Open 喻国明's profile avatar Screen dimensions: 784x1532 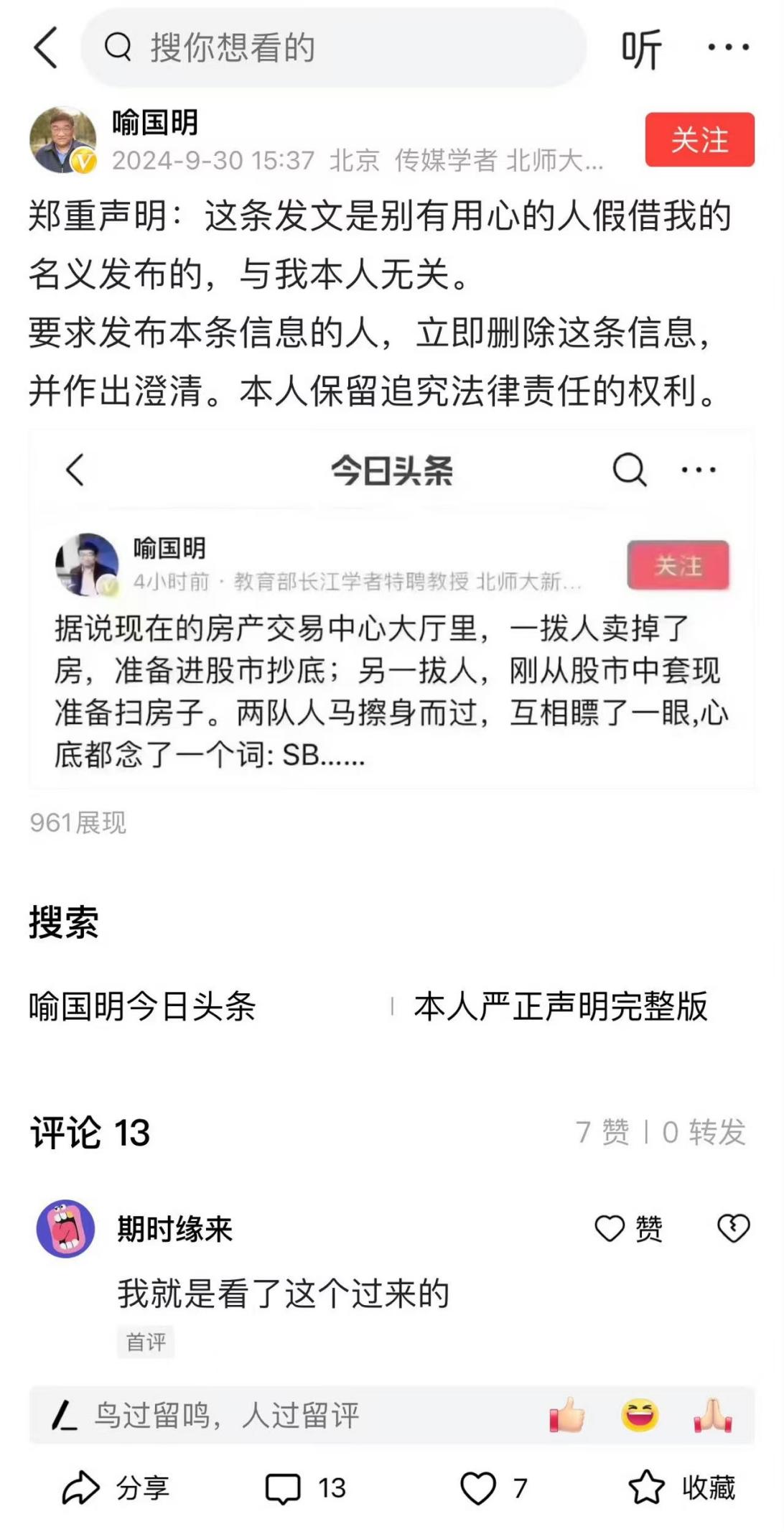tap(63, 140)
